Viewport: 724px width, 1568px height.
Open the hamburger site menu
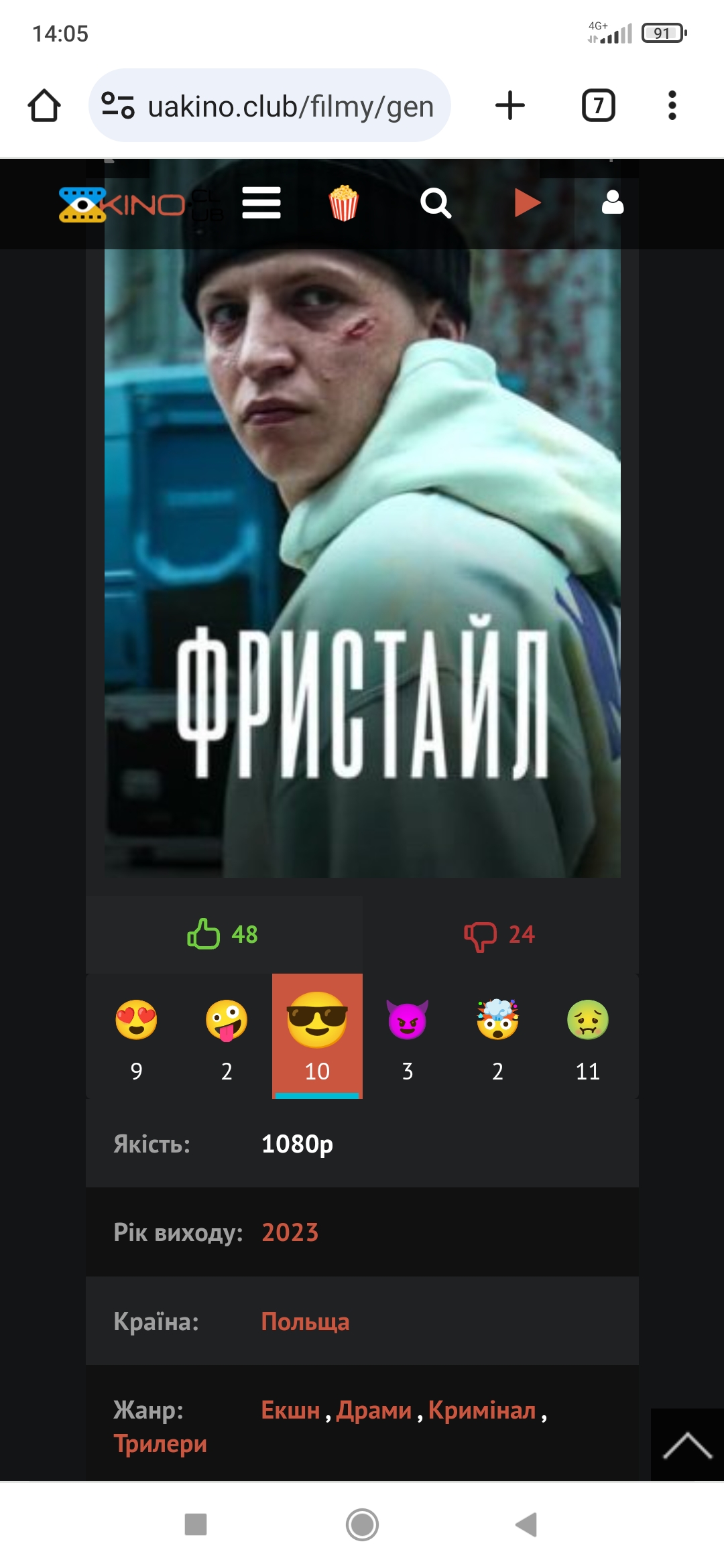261,202
